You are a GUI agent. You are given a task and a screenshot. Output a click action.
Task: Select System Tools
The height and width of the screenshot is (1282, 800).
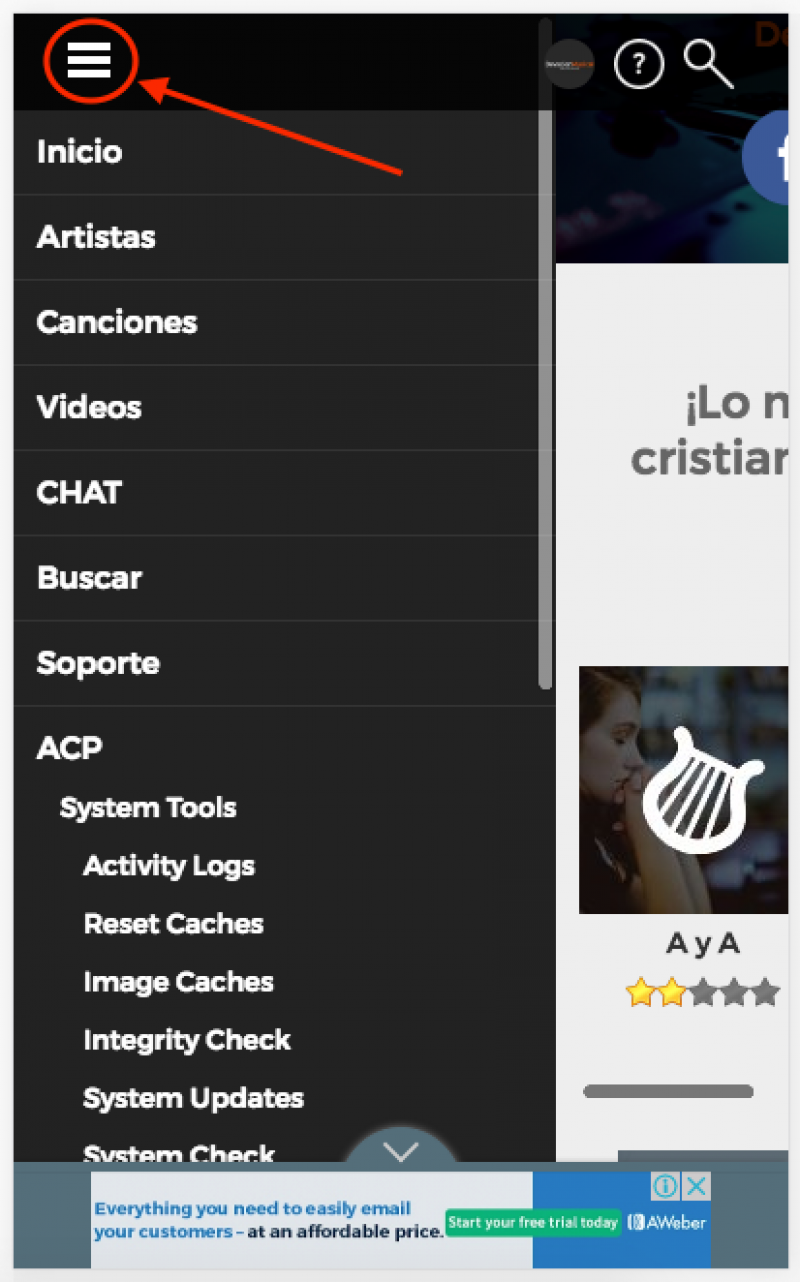(148, 808)
